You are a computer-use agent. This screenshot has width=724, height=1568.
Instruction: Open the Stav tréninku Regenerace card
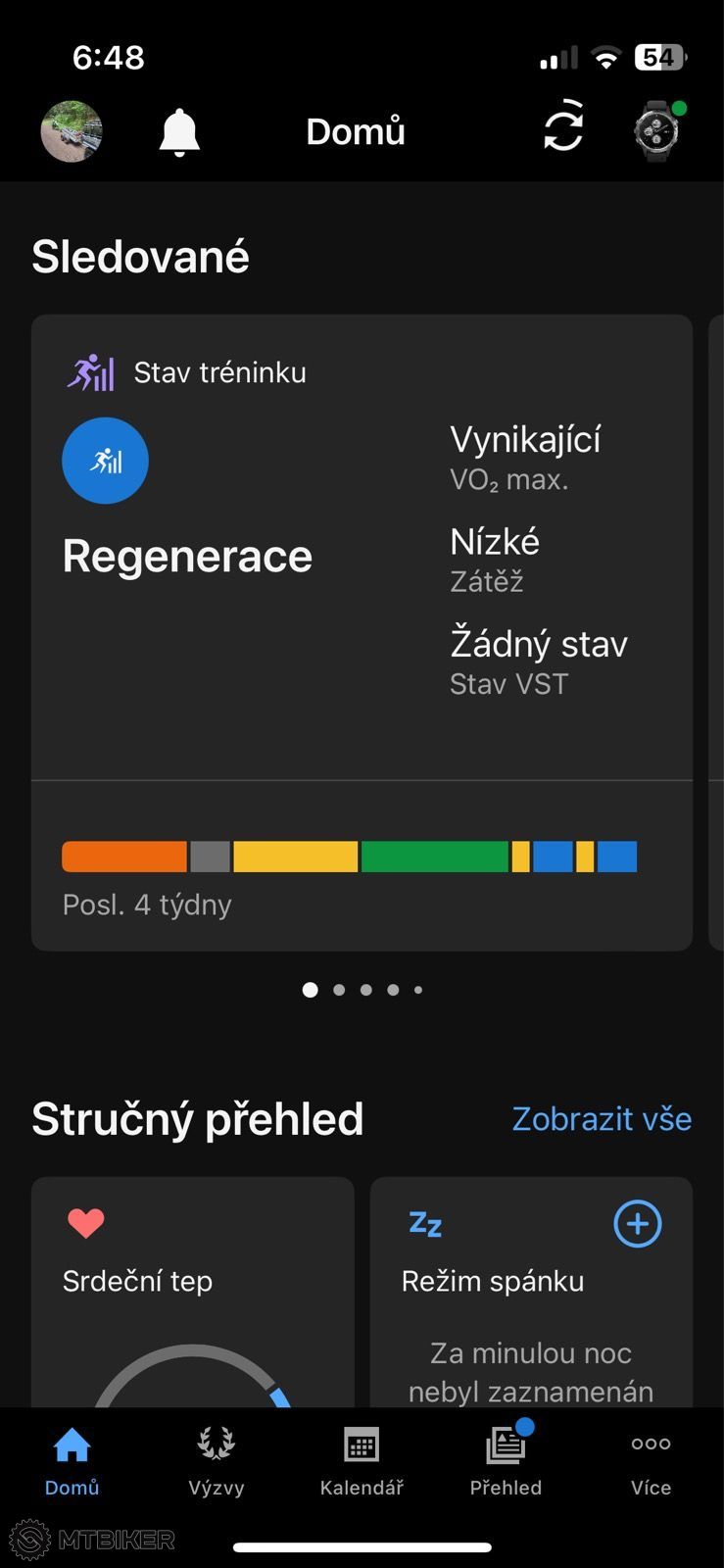(x=362, y=632)
